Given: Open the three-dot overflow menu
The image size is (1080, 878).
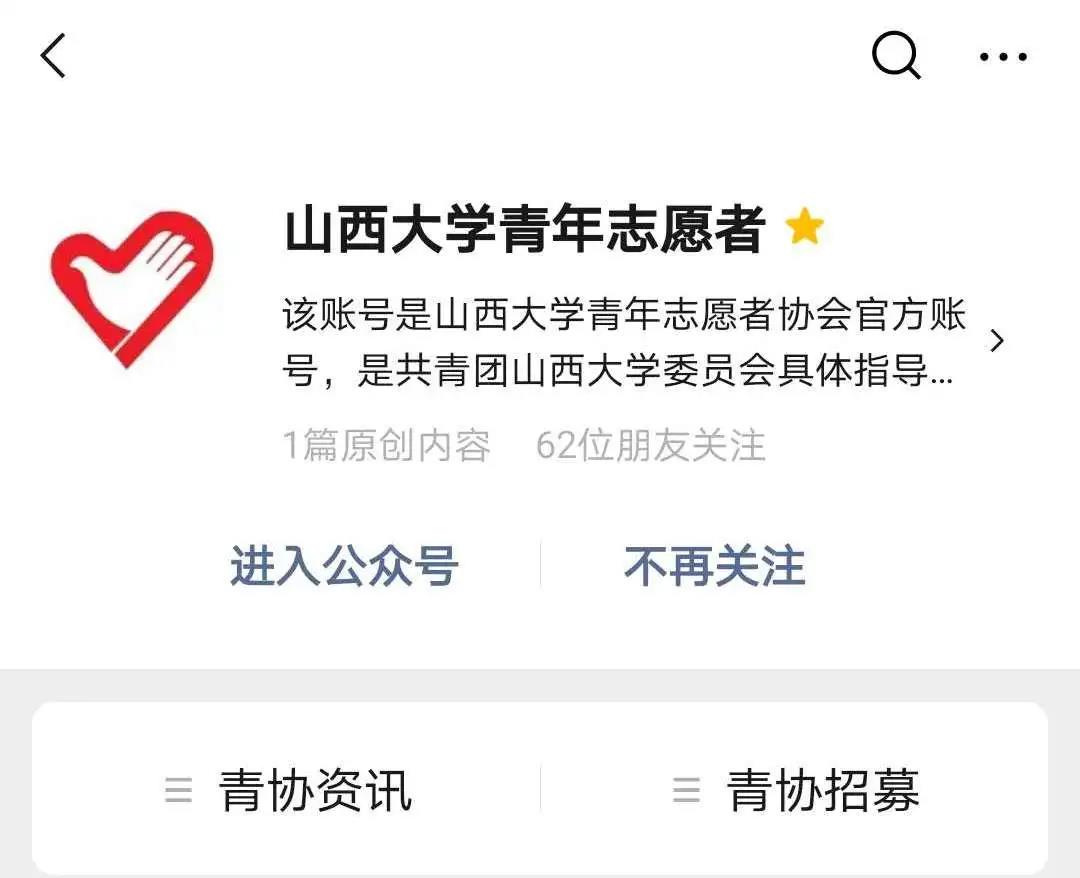Looking at the screenshot, I should [x=1003, y=57].
